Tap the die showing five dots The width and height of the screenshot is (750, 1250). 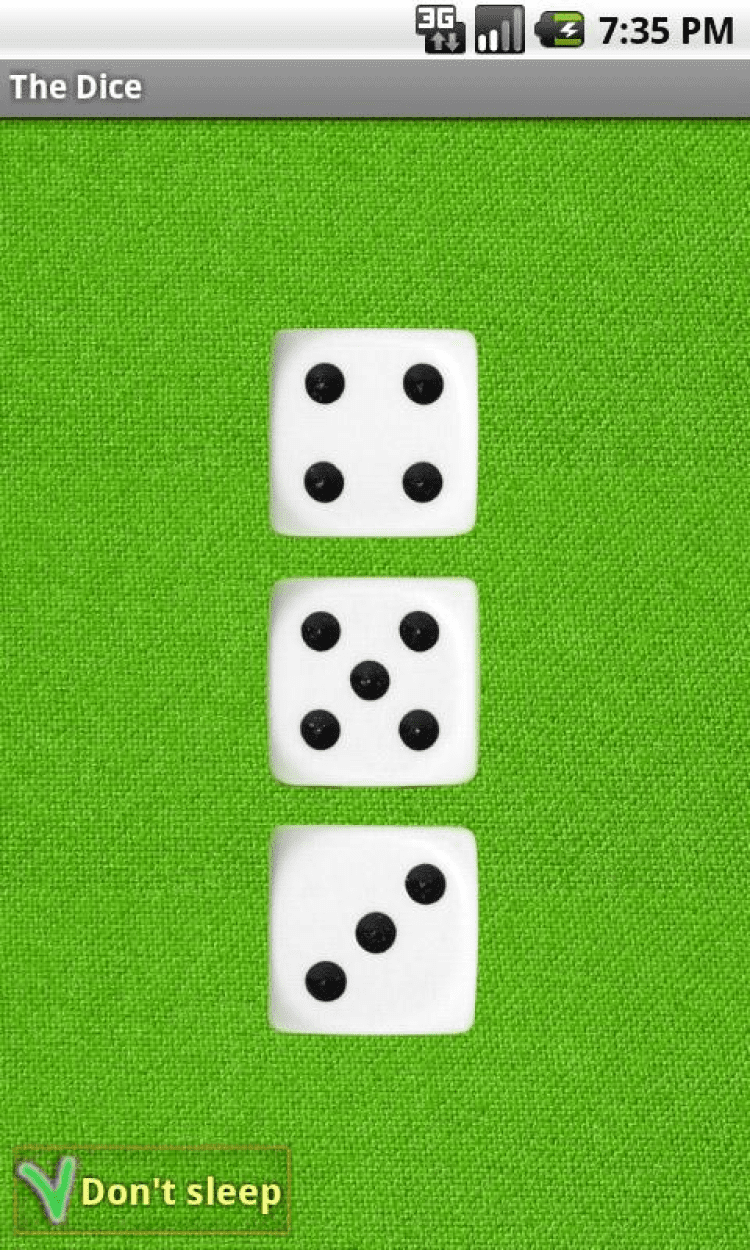tap(374, 681)
